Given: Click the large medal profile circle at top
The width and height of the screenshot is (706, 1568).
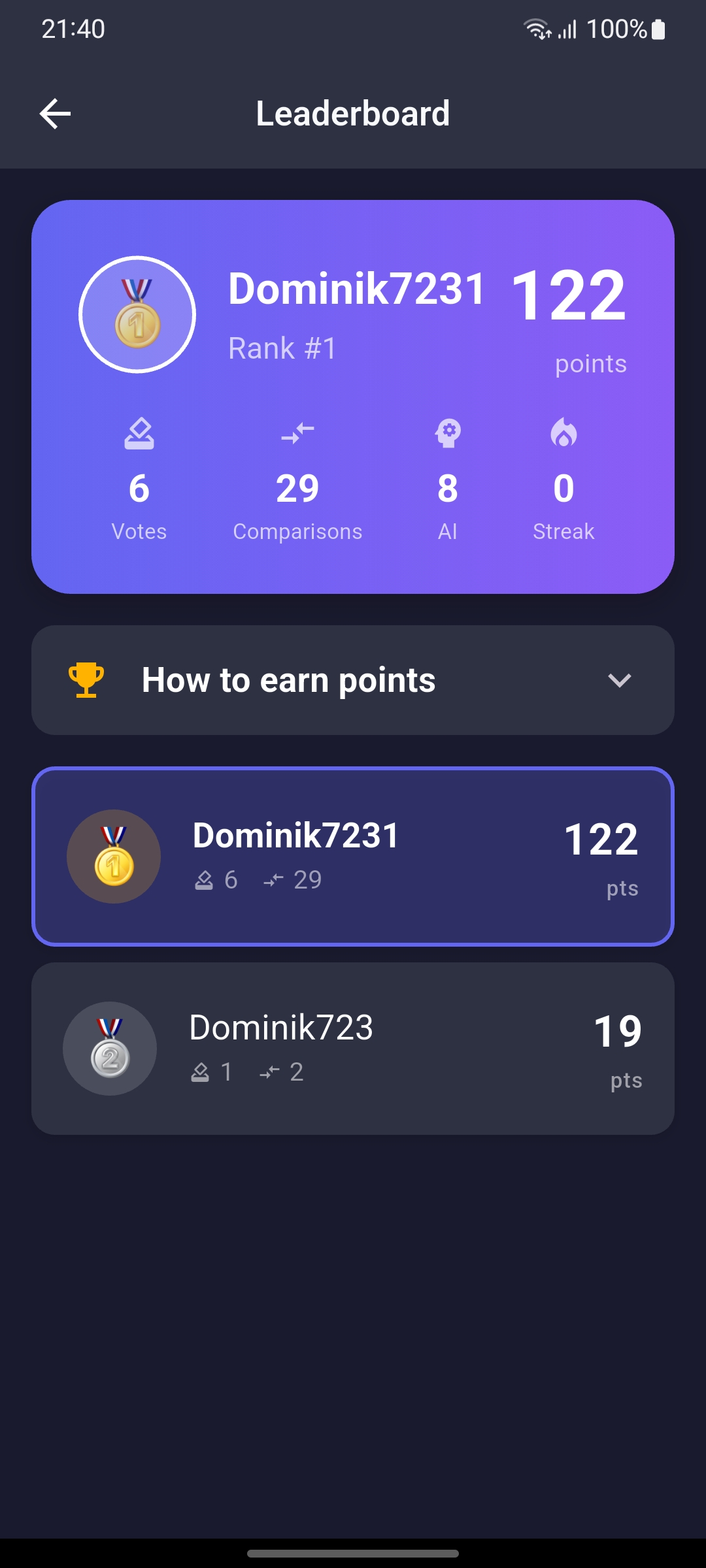Looking at the screenshot, I should point(137,314).
